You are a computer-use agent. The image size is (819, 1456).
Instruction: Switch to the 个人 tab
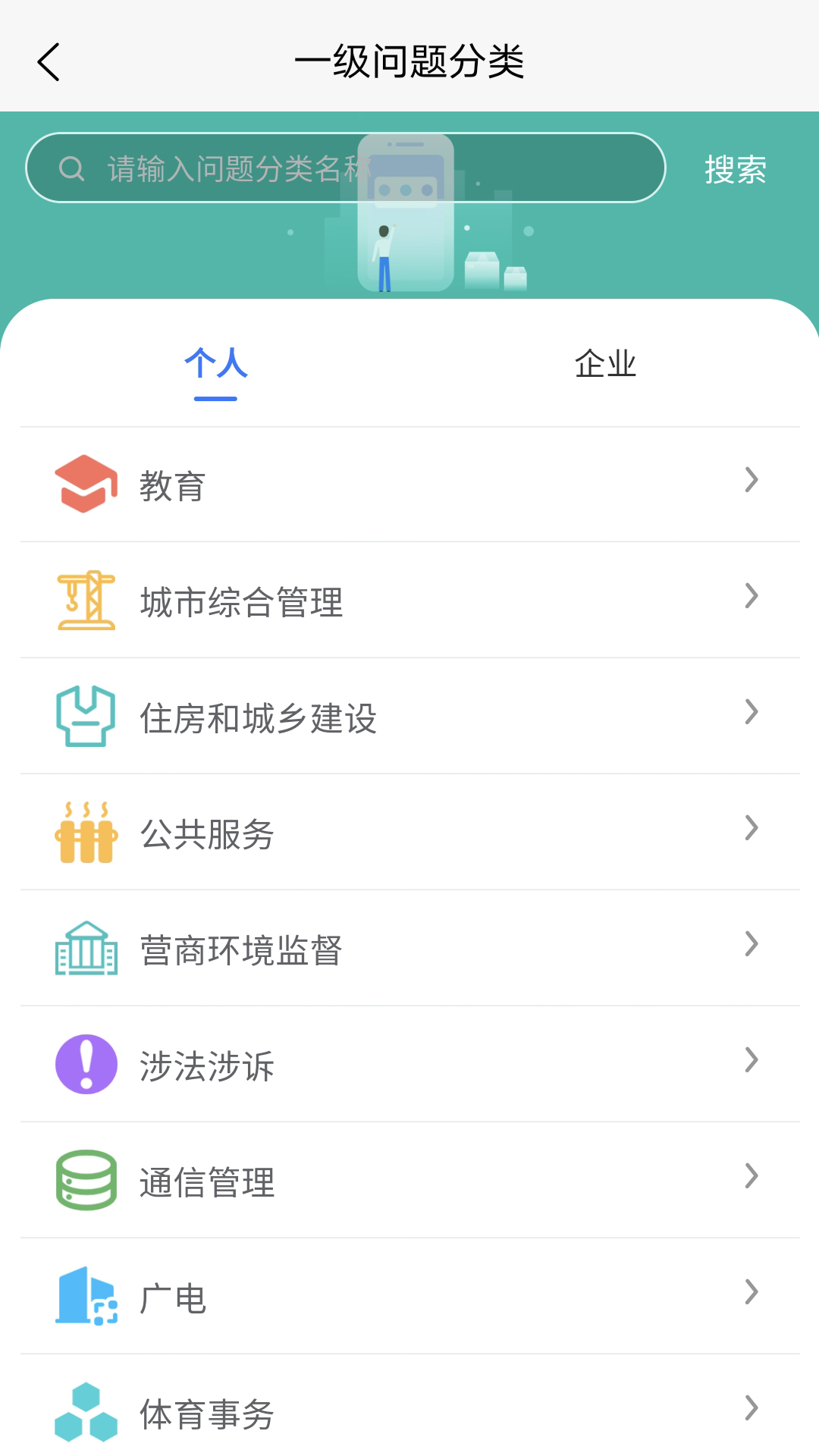pyautogui.click(x=216, y=365)
